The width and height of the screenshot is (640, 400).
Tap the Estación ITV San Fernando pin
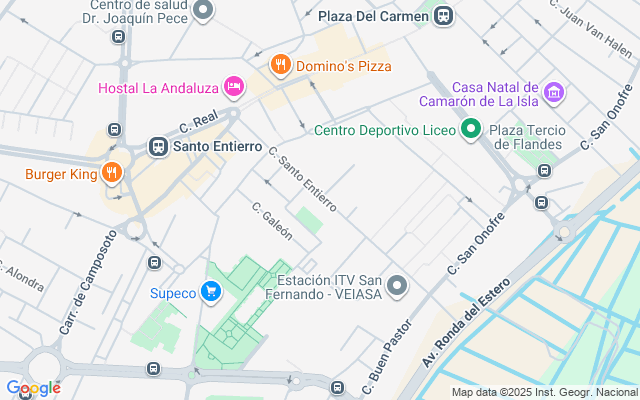point(397,287)
